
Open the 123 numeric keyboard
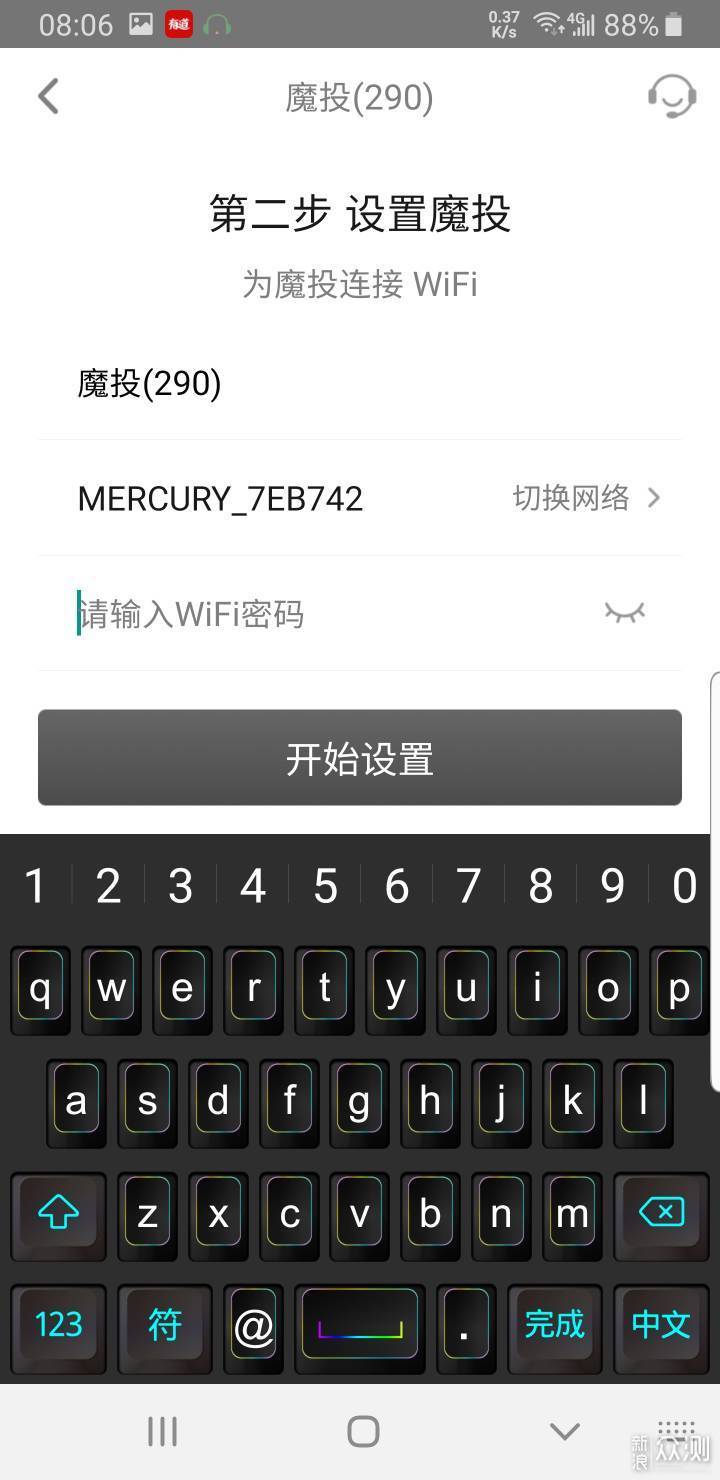click(x=58, y=1324)
